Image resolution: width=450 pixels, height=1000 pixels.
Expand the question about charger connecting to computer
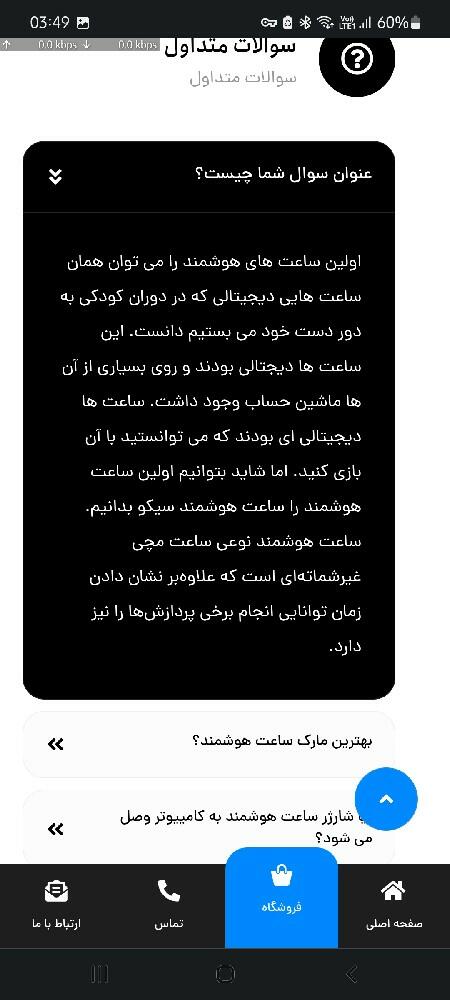point(209,828)
